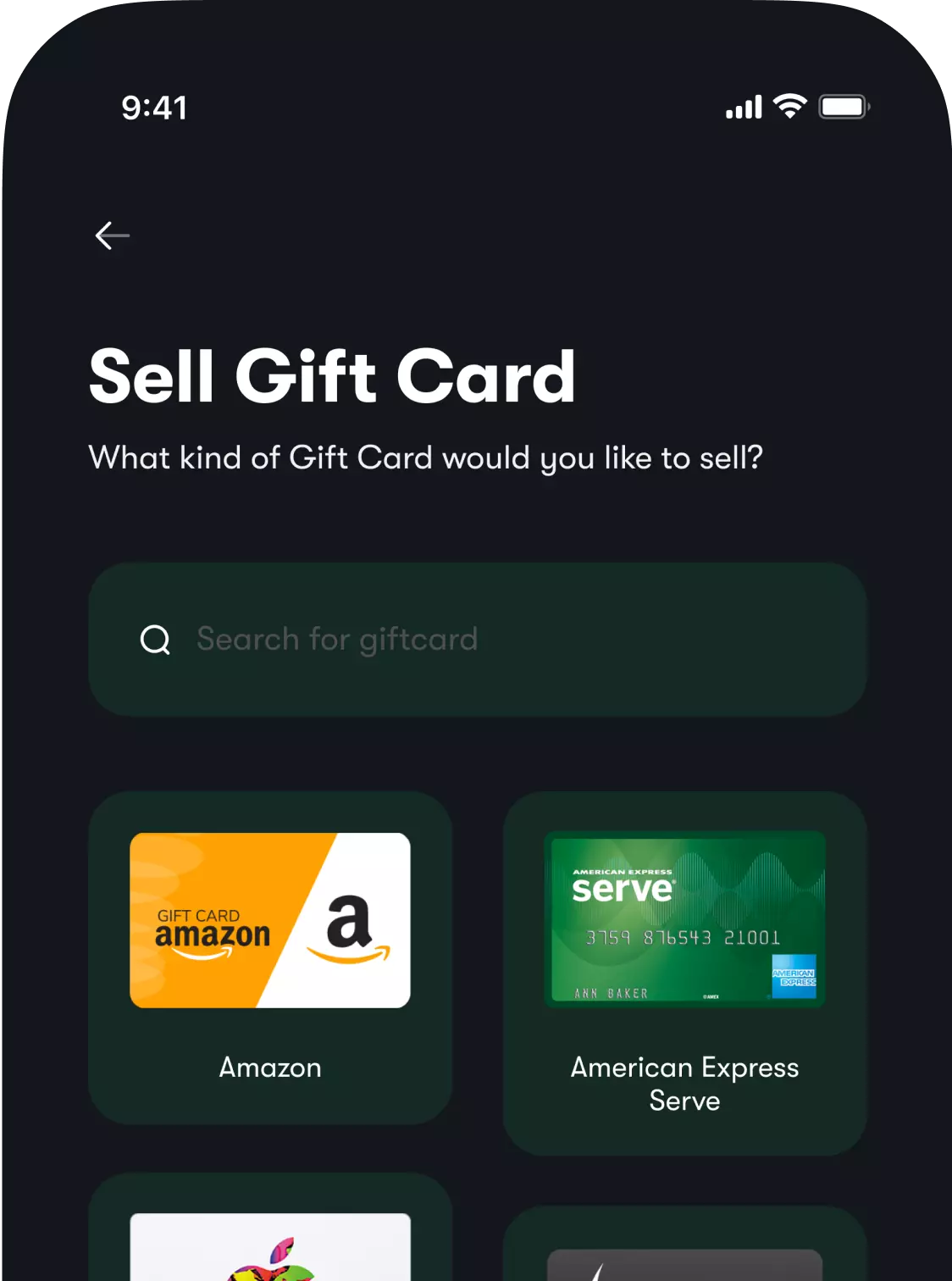Go back using the arrow icon
Viewport: 952px width, 1281px height.
coord(113,236)
